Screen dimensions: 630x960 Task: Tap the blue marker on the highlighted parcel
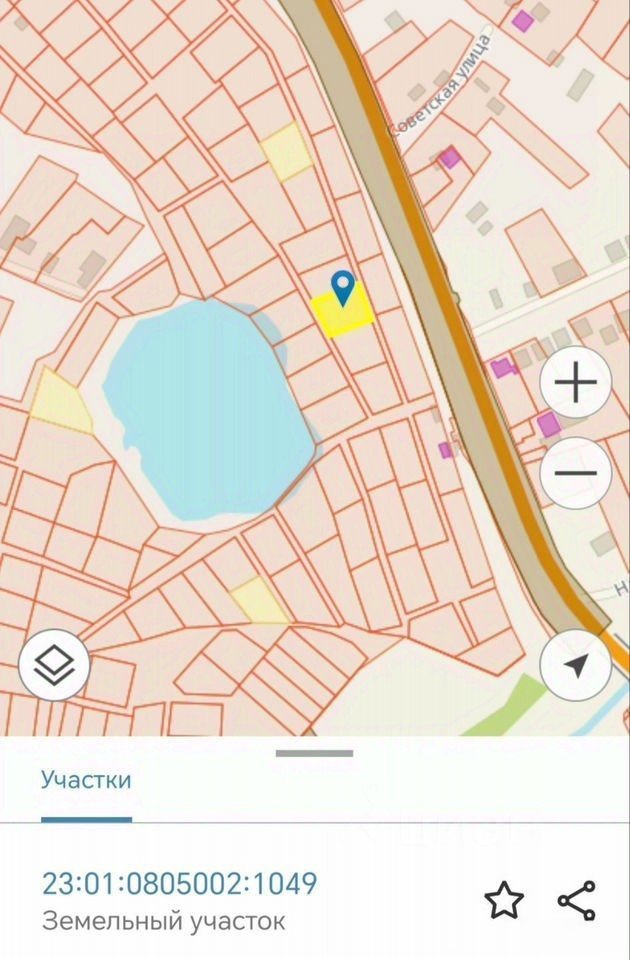pyautogui.click(x=343, y=288)
